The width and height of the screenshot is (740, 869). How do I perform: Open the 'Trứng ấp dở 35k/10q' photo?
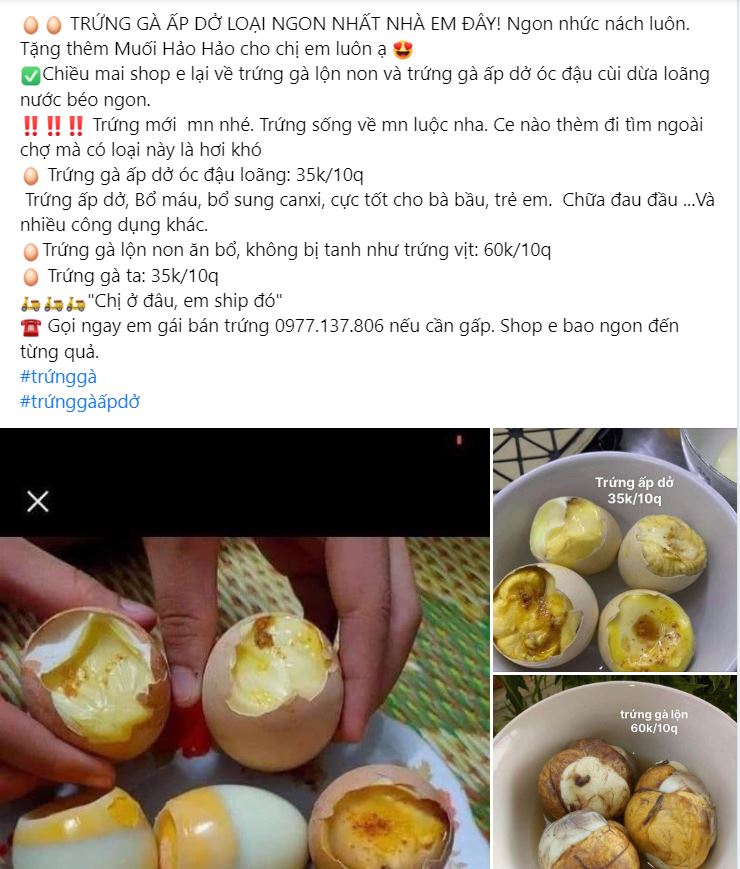pyautogui.click(x=615, y=548)
